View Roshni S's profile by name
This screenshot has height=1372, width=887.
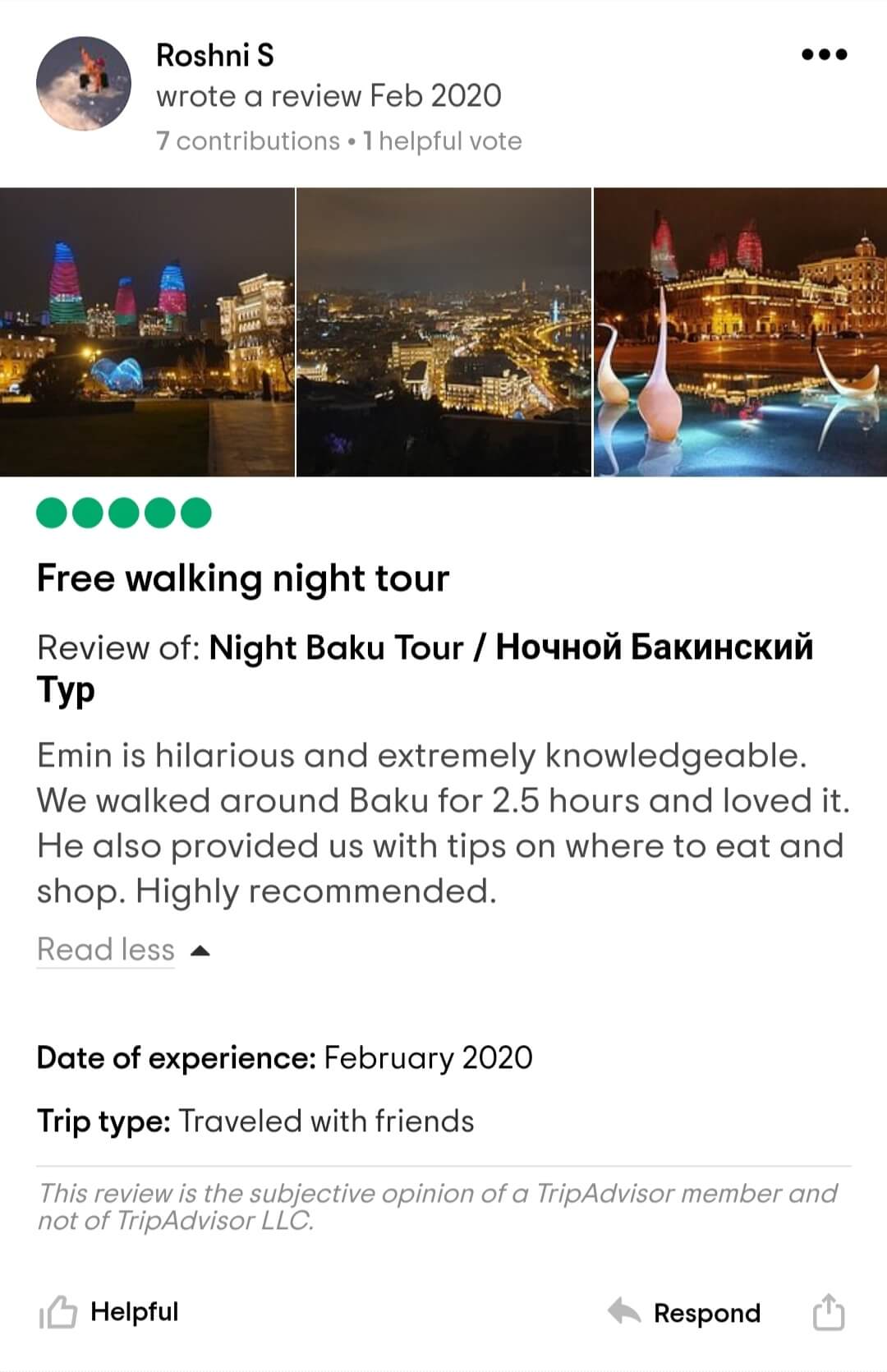[x=214, y=55]
